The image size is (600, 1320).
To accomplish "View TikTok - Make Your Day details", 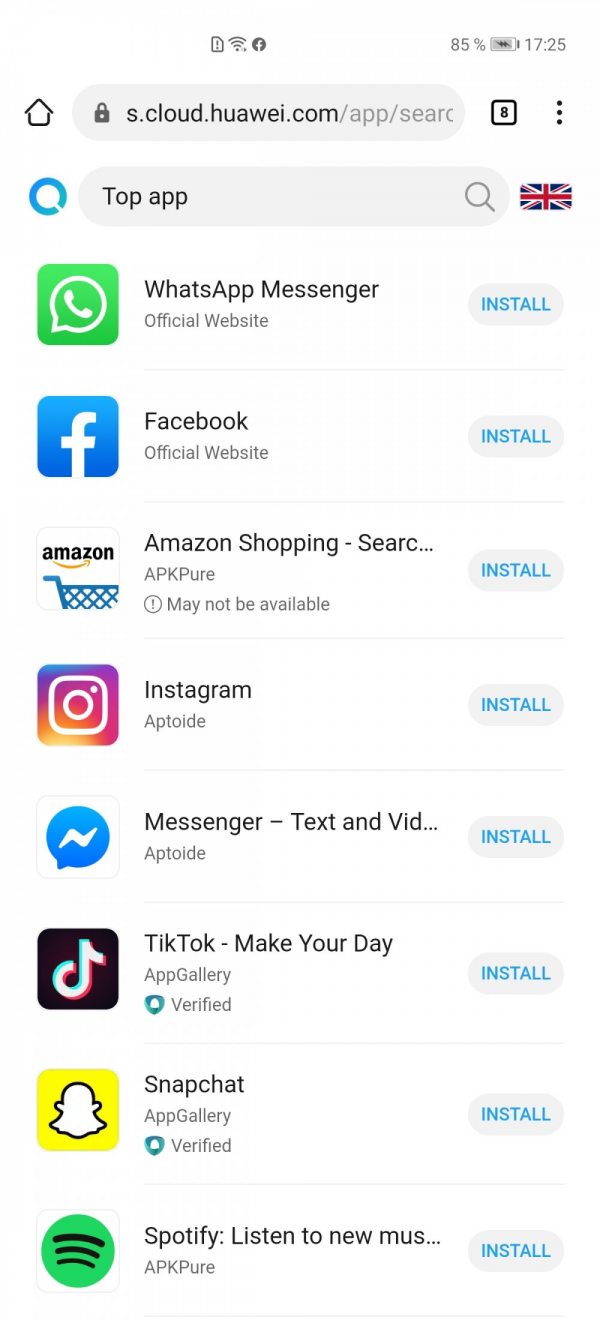I will click(x=268, y=944).
